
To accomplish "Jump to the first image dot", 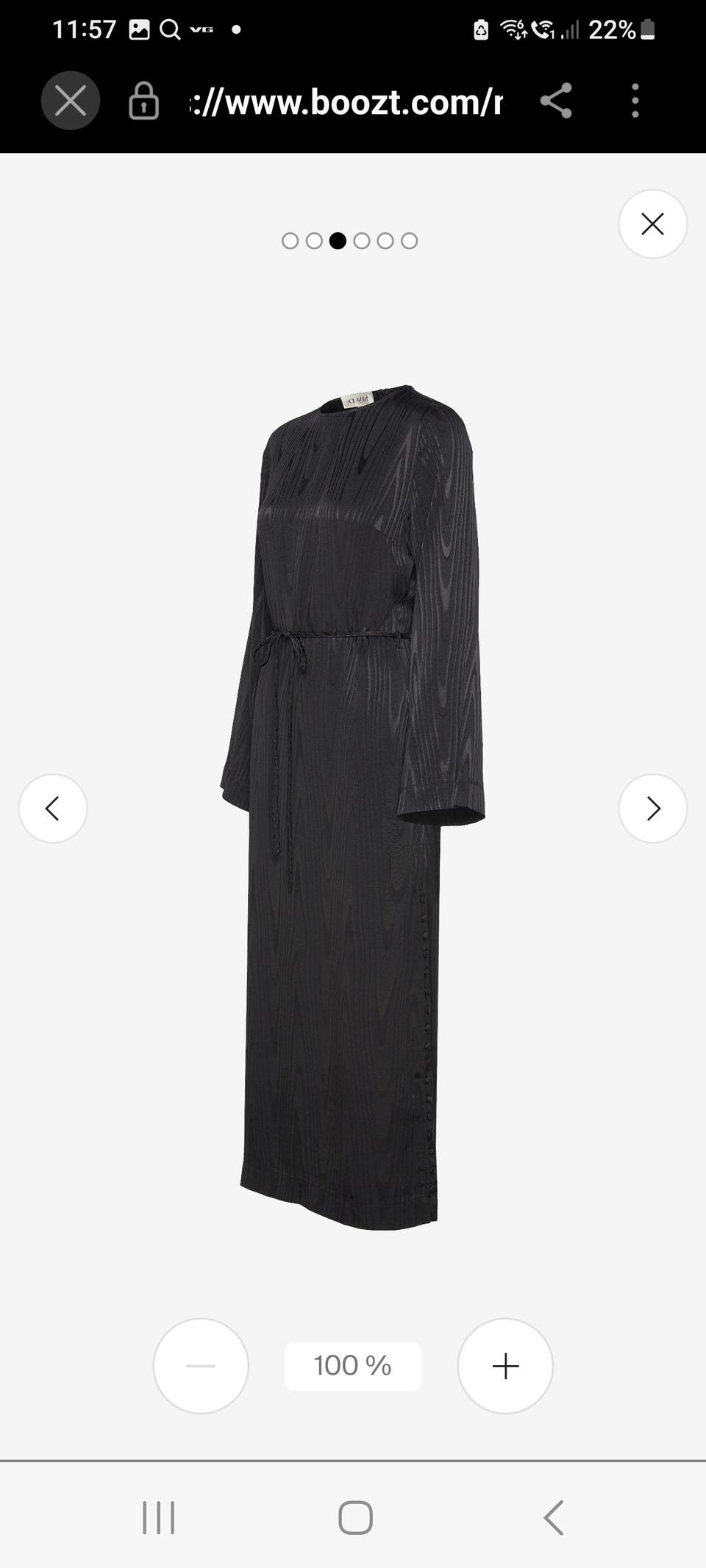I will pos(290,241).
